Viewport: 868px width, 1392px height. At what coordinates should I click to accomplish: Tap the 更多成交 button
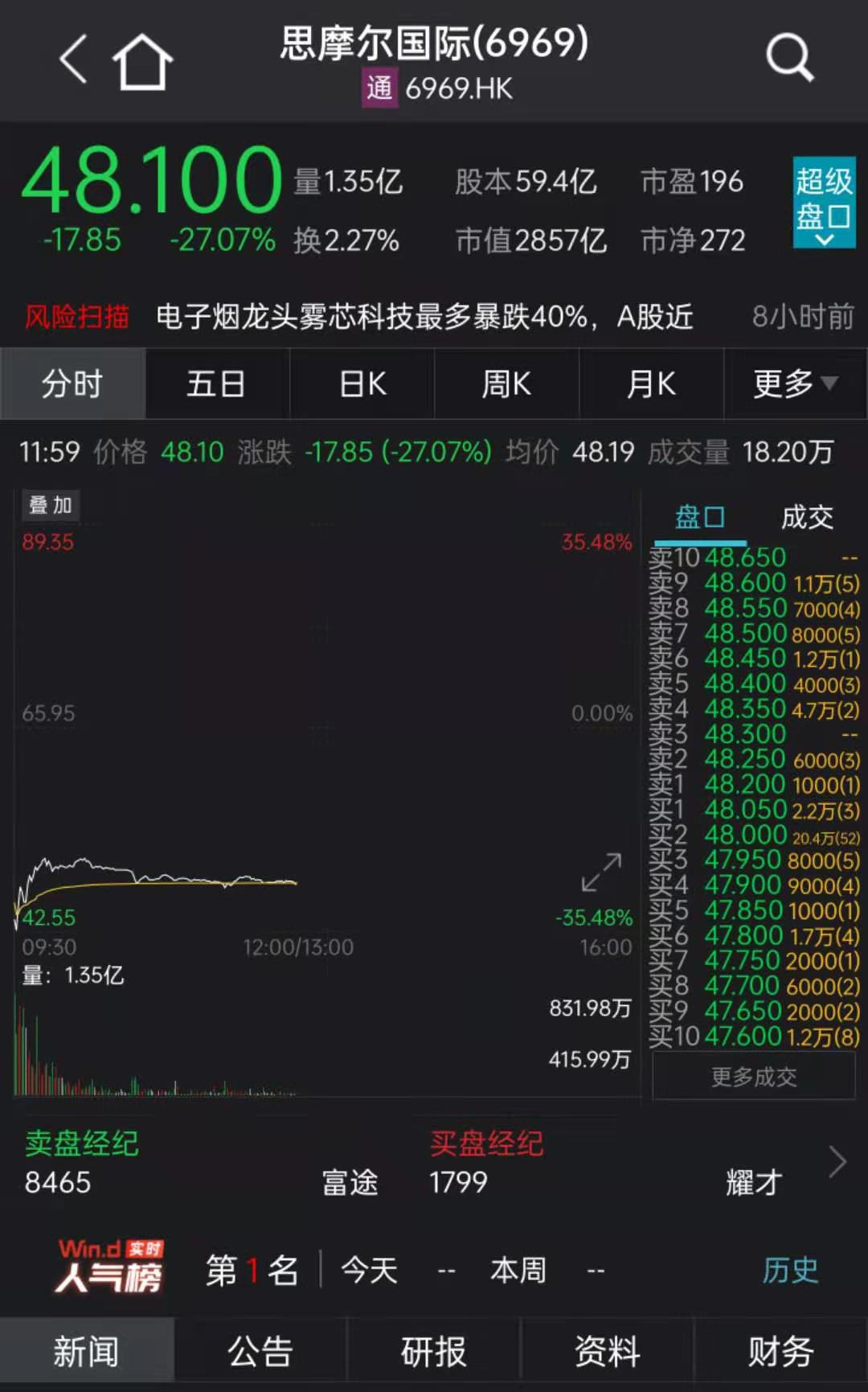pyautogui.click(x=752, y=1075)
